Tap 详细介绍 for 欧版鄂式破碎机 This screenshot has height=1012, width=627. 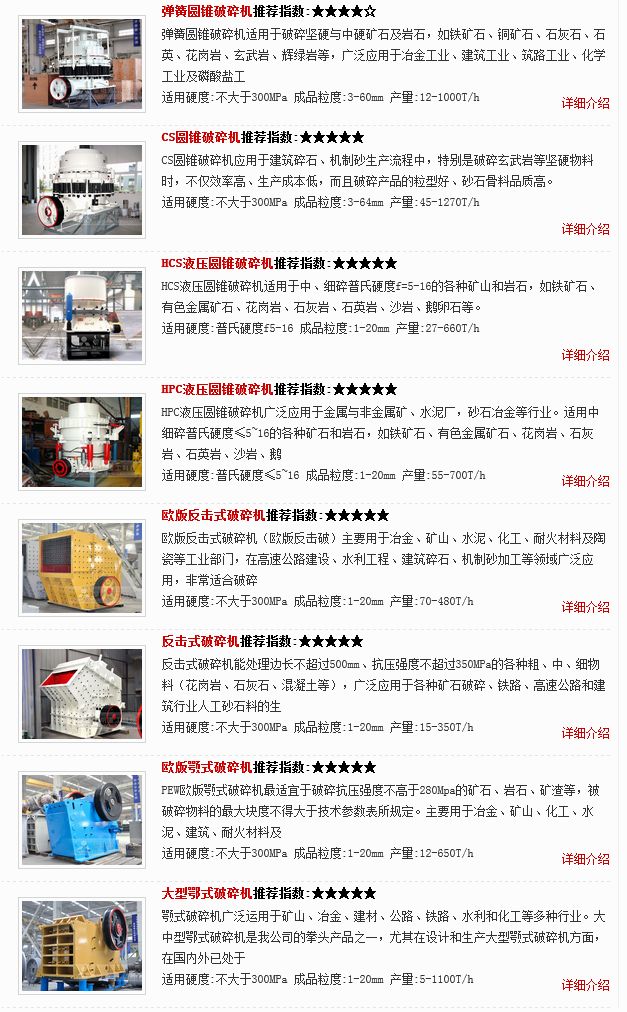[585, 859]
